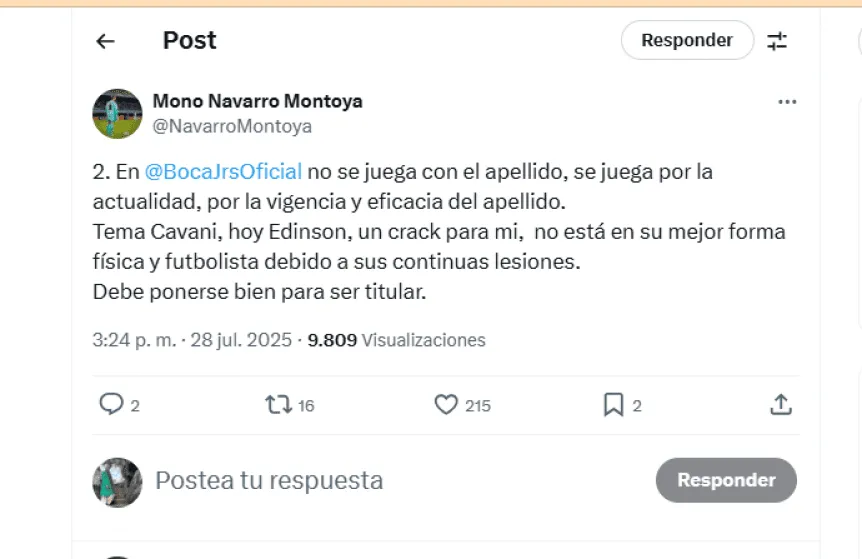The image size is (862, 559).
Task: Go back using the arrow icon
Action: pos(105,41)
